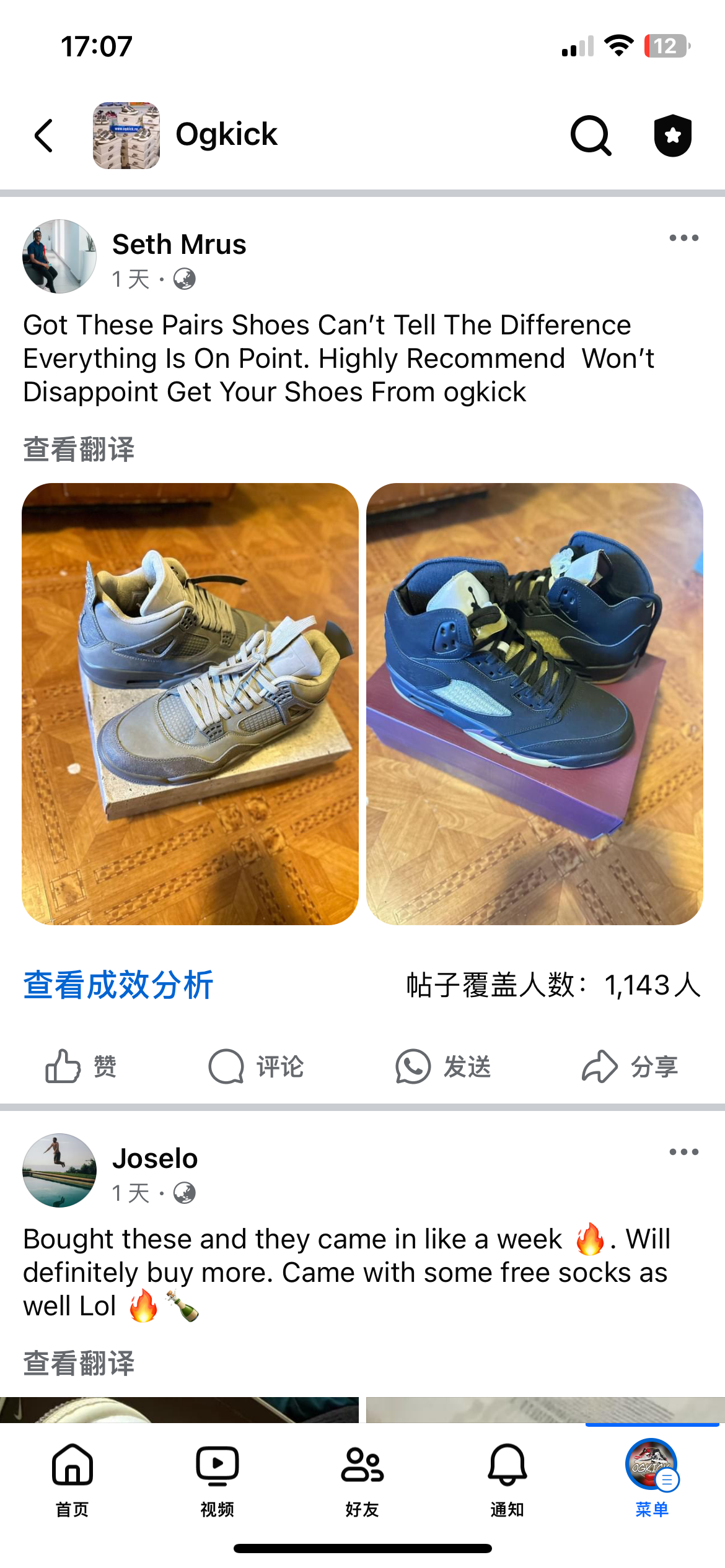Image resolution: width=725 pixels, height=1568 pixels.
Task: View translation of Joselo's post
Action: [79, 1364]
